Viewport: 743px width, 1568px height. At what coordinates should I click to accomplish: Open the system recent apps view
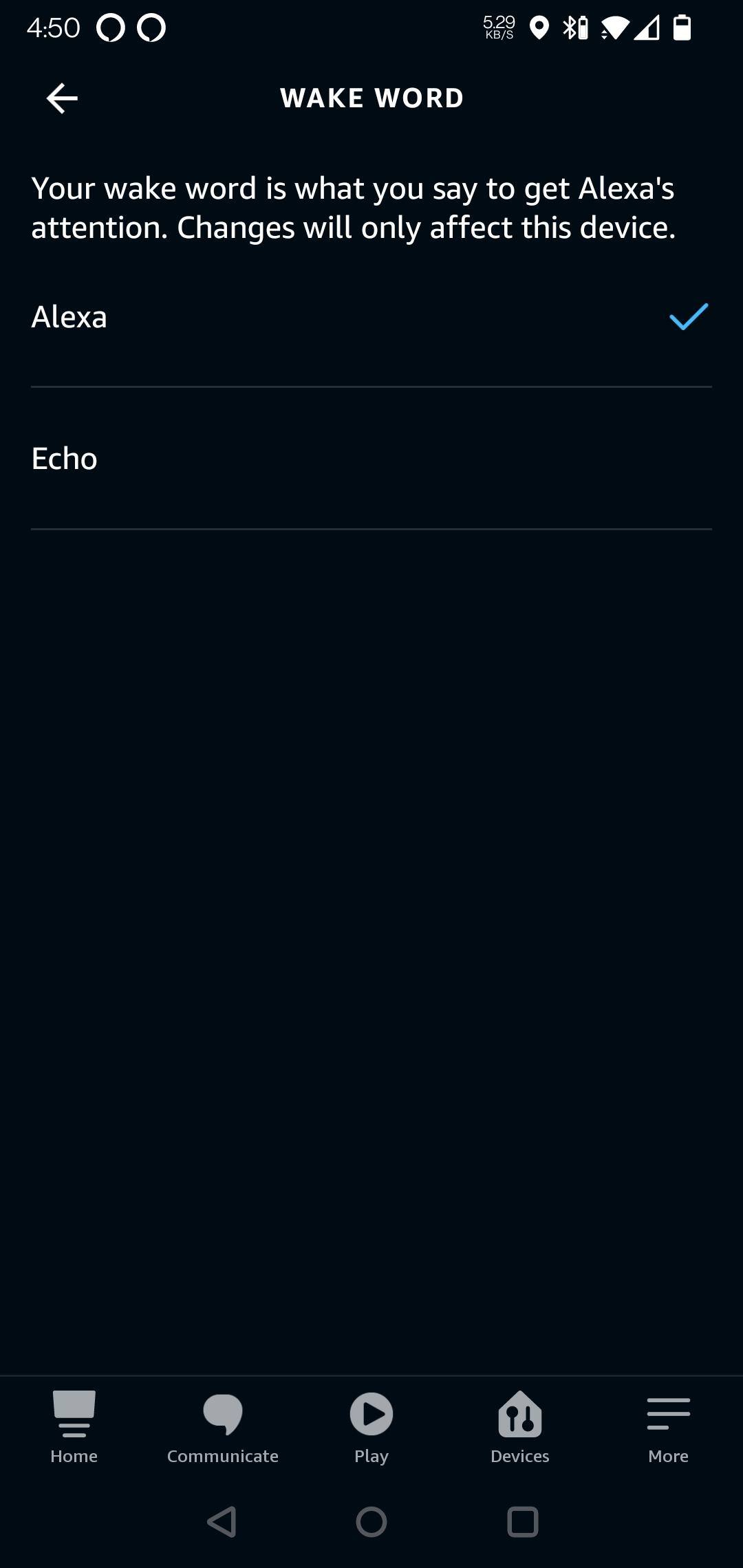coord(522,1522)
